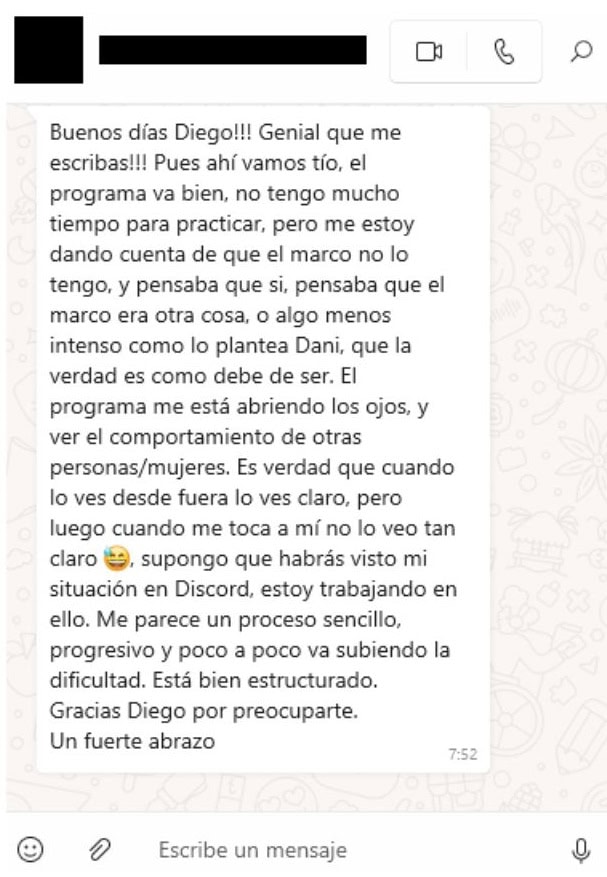Start a video call
Viewport: 607px width, 877px height.
[429, 52]
